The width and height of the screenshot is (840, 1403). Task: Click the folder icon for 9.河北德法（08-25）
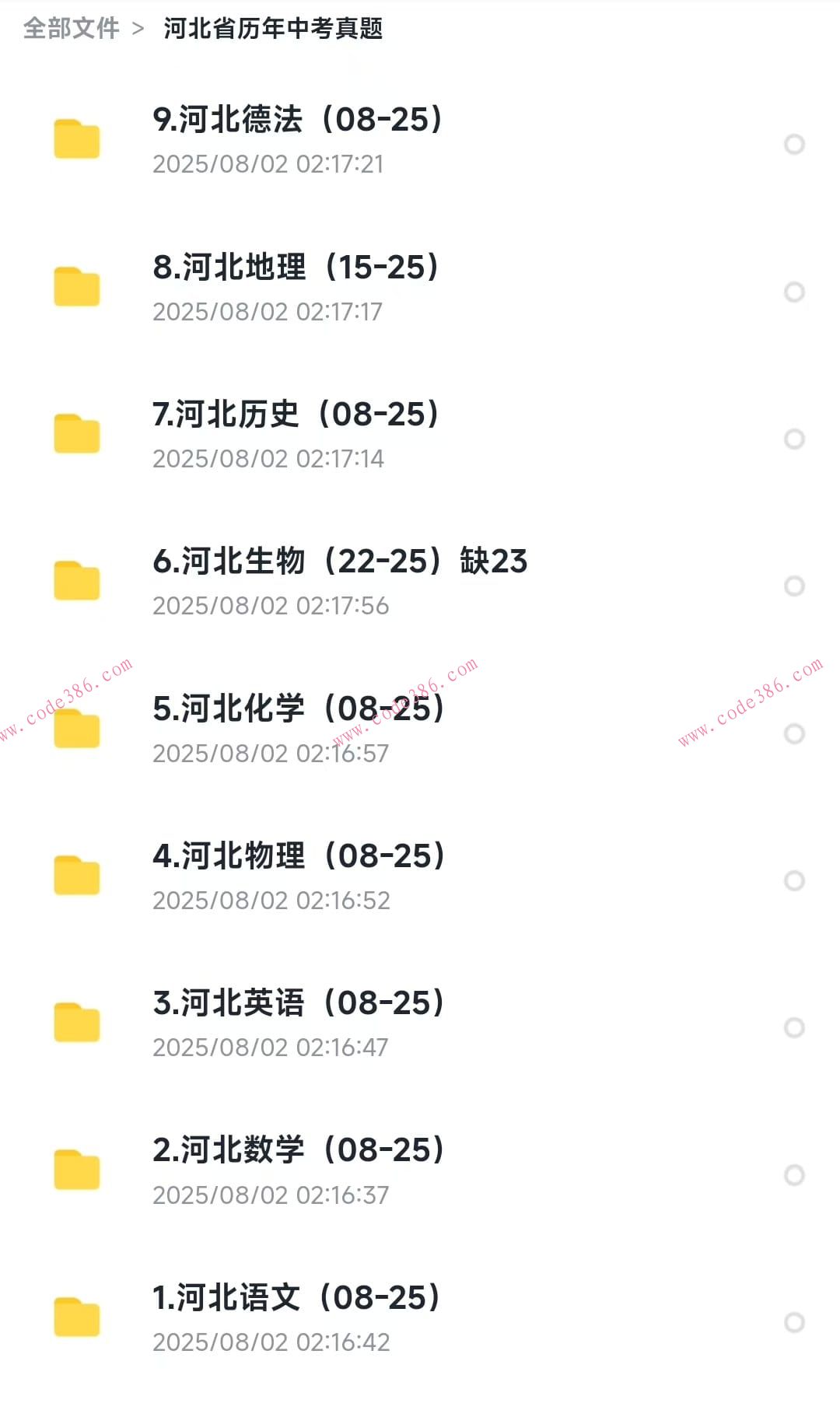76,140
